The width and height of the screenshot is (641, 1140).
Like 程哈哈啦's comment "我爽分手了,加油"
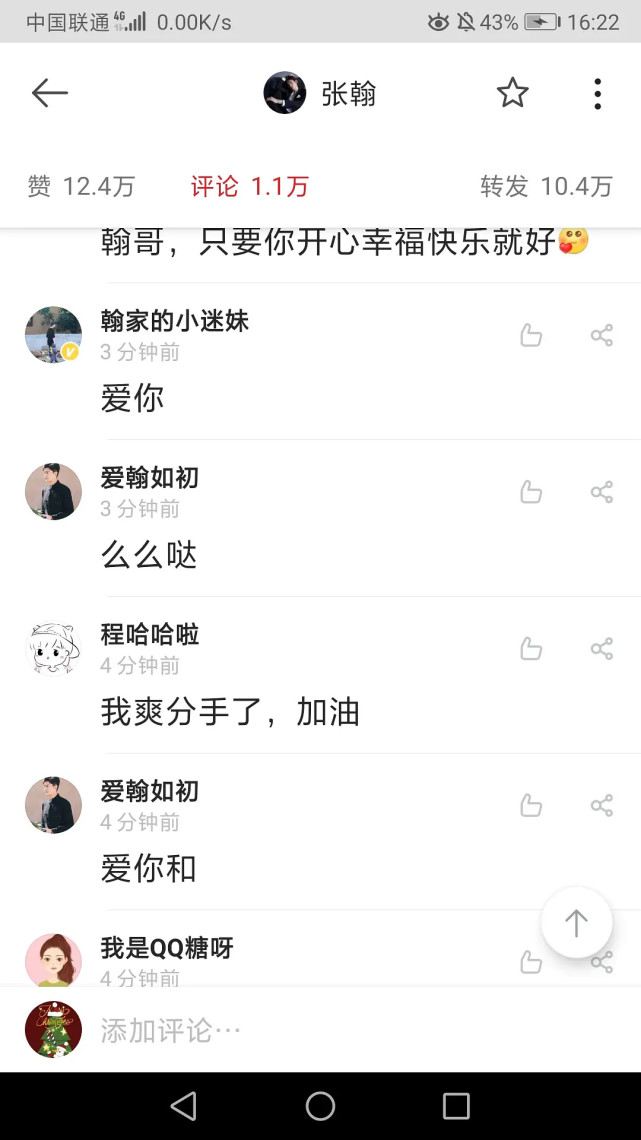(531, 649)
